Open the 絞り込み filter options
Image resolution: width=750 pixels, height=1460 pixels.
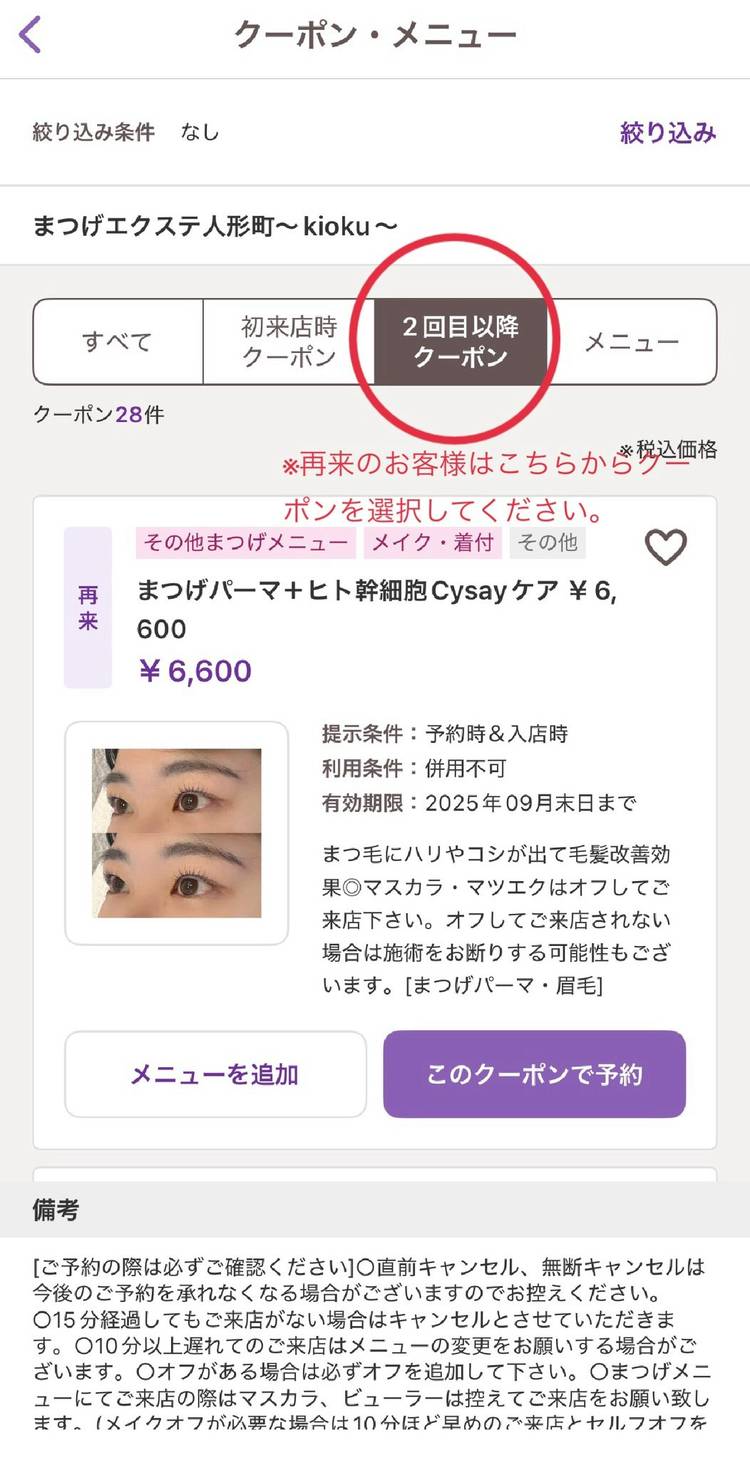point(668,132)
